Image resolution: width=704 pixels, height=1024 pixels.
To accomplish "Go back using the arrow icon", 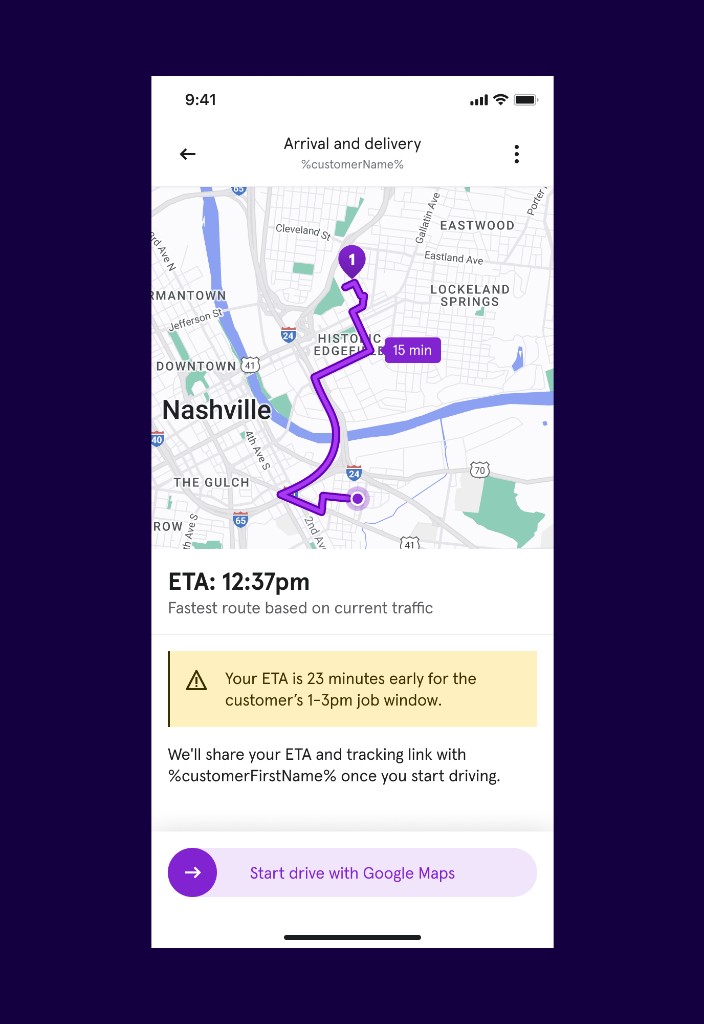I will (187, 154).
